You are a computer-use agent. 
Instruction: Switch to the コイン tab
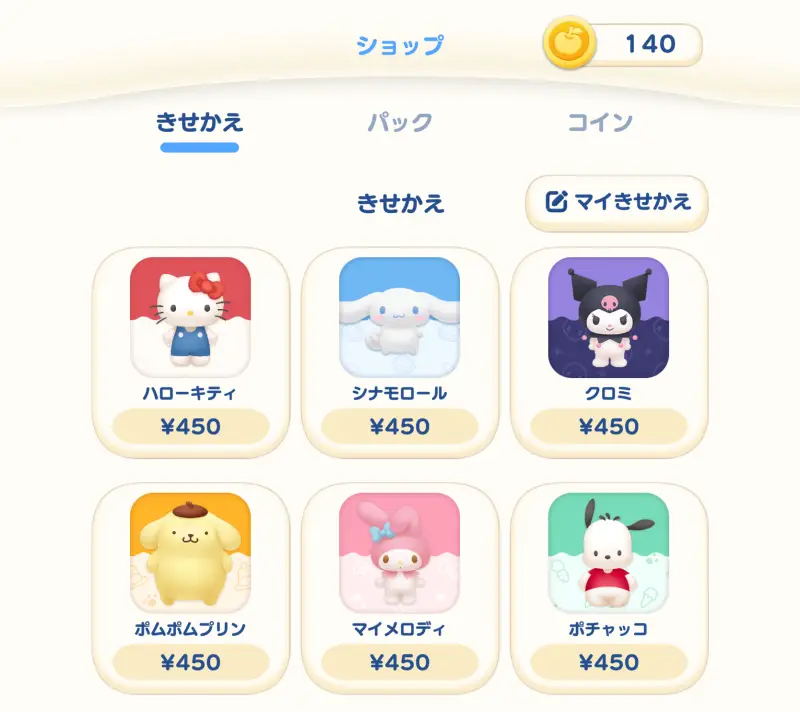[x=600, y=123]
